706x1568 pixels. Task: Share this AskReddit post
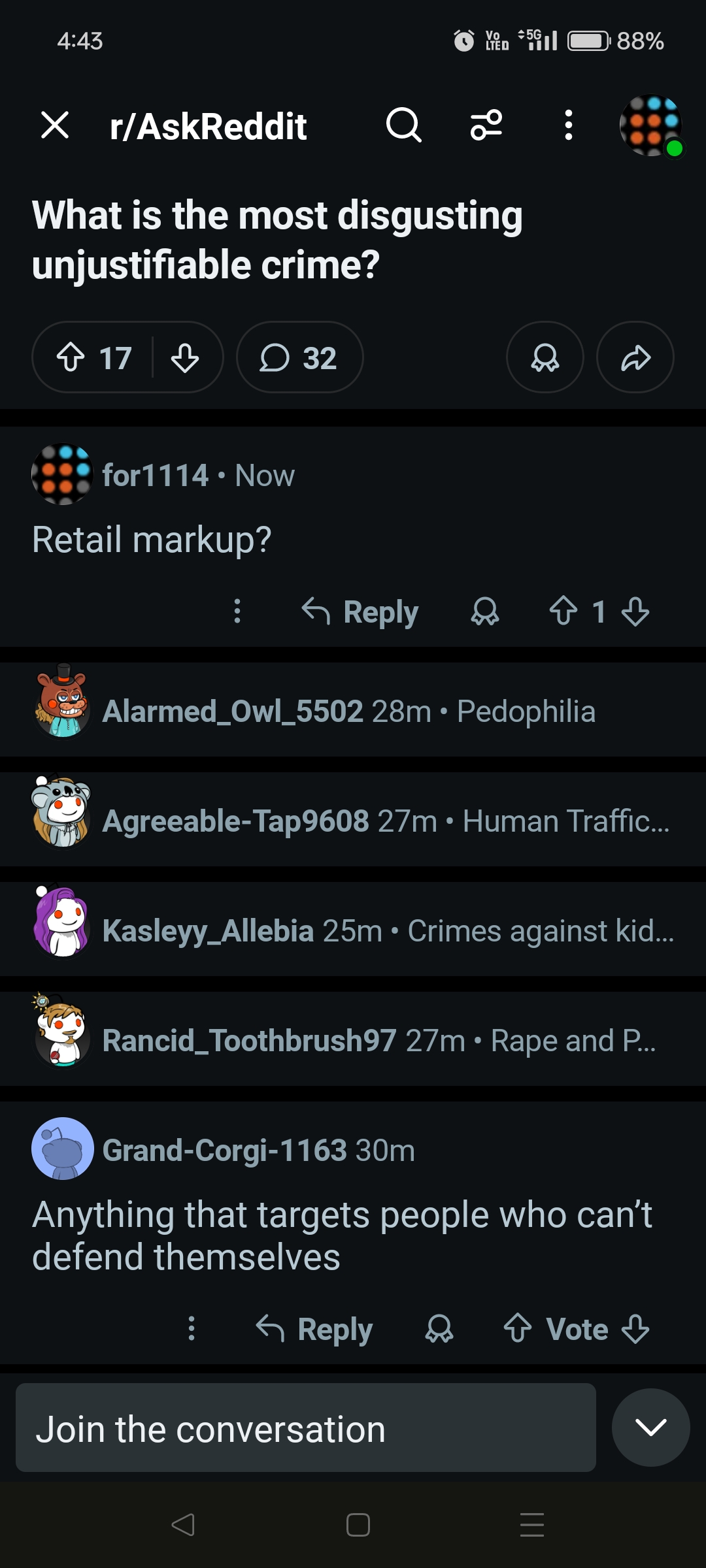click(635, 357)
